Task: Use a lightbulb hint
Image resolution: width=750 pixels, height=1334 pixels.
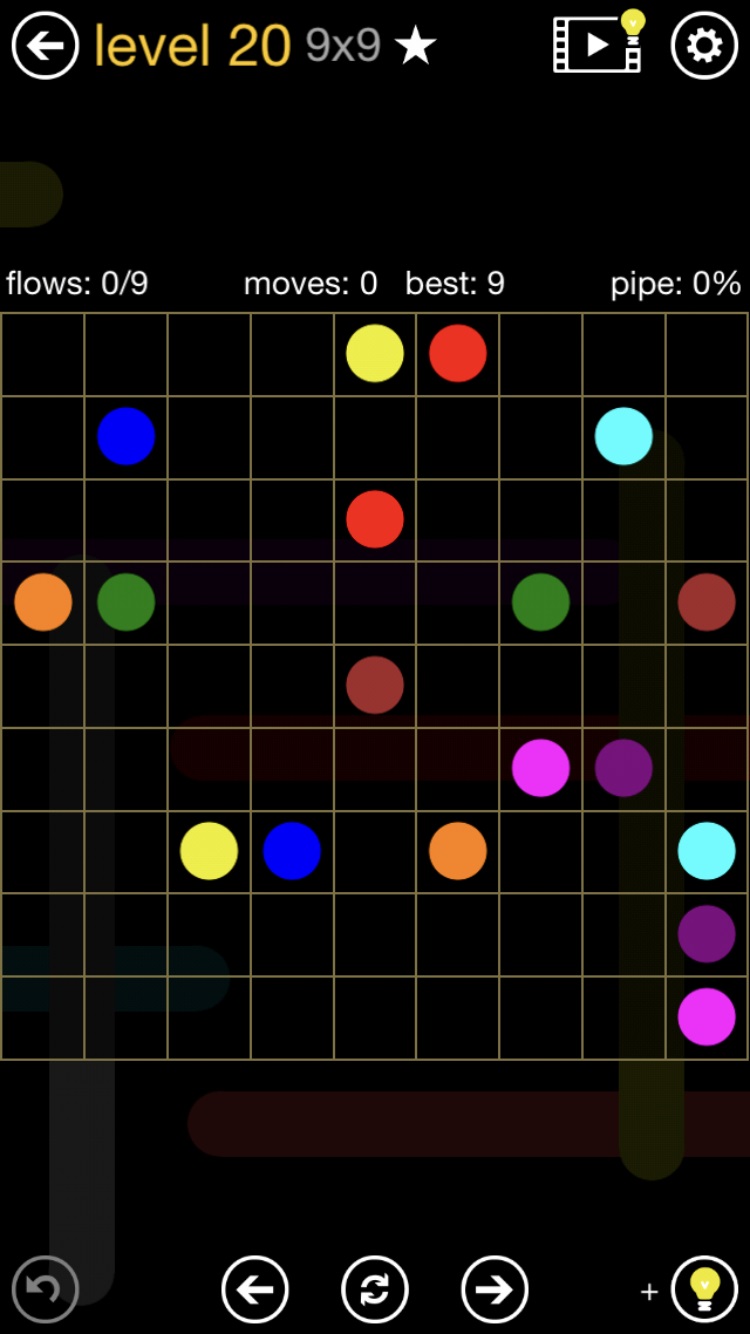Action: [704, 1289]
